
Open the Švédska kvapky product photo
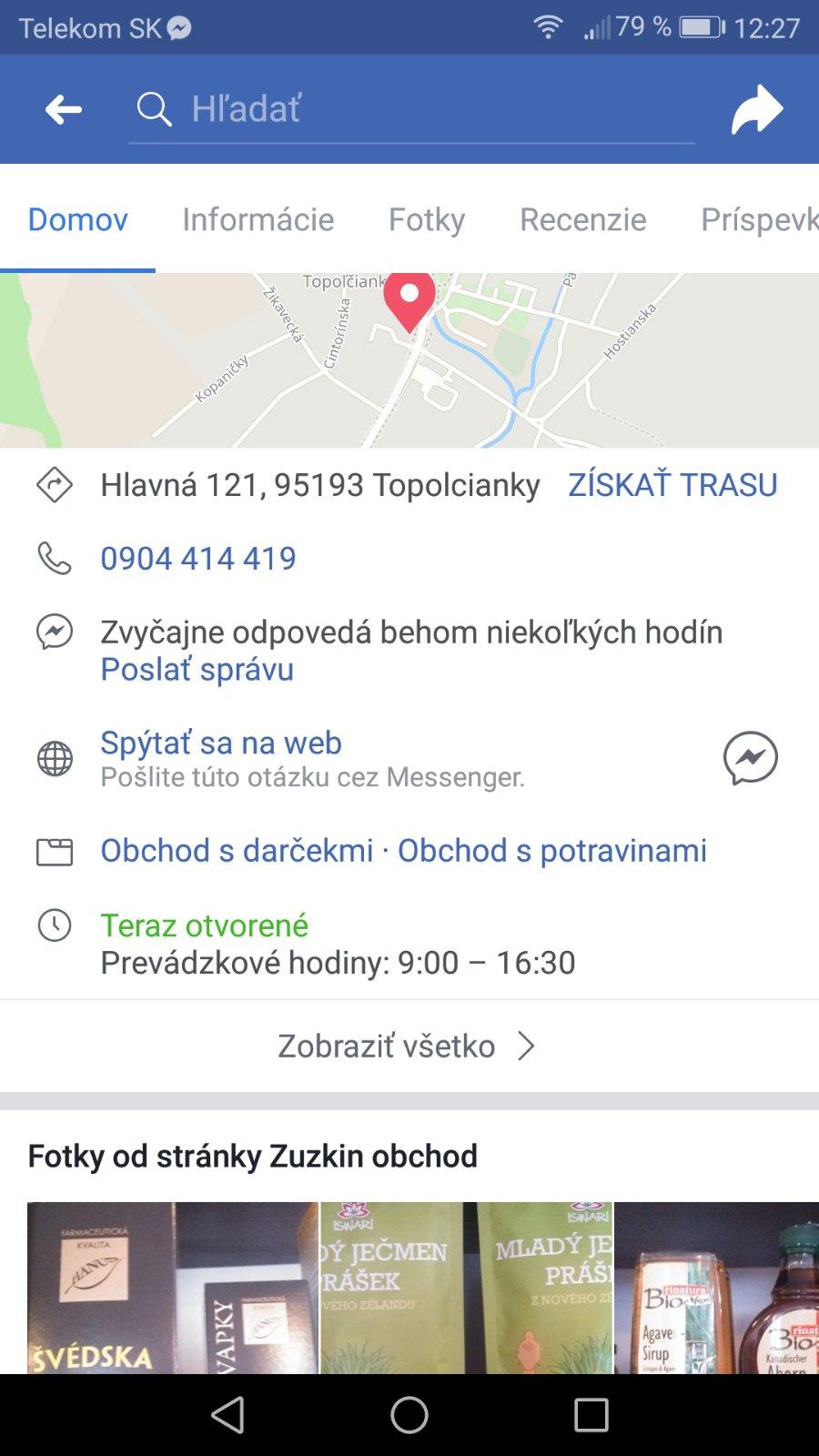172,1287
